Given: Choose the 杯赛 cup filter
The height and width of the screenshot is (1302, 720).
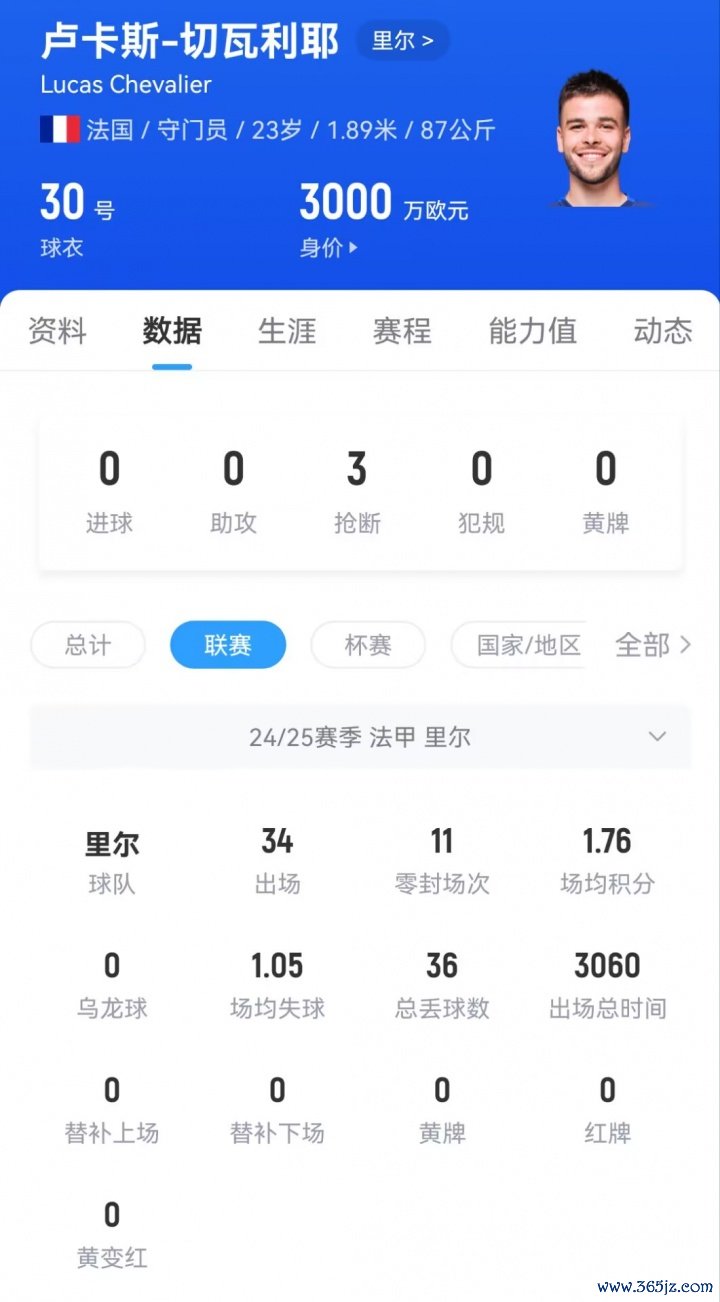Looking at the screenshot, I should (368, 645).
